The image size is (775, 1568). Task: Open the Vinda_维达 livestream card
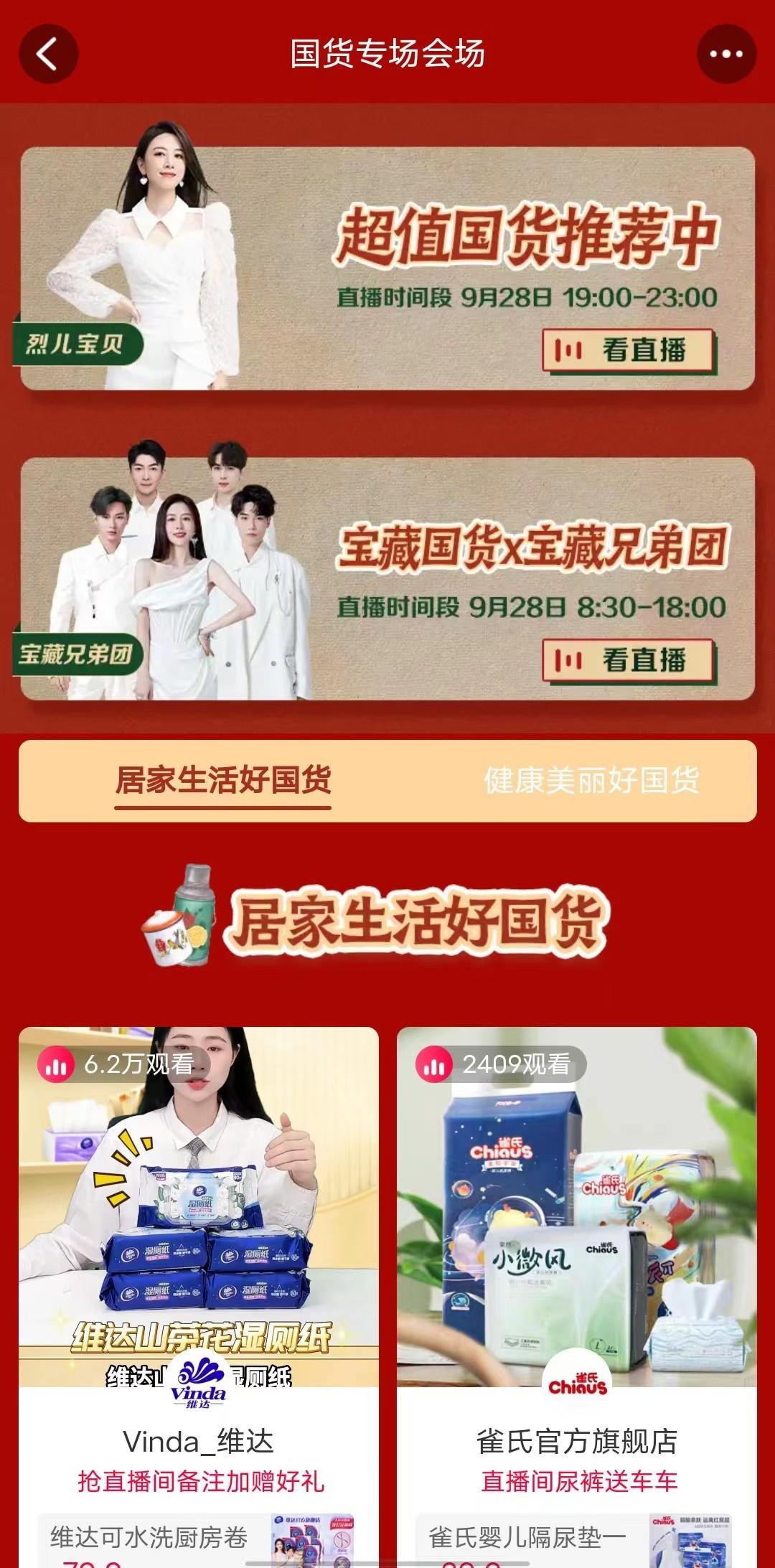coord(199,1220)
